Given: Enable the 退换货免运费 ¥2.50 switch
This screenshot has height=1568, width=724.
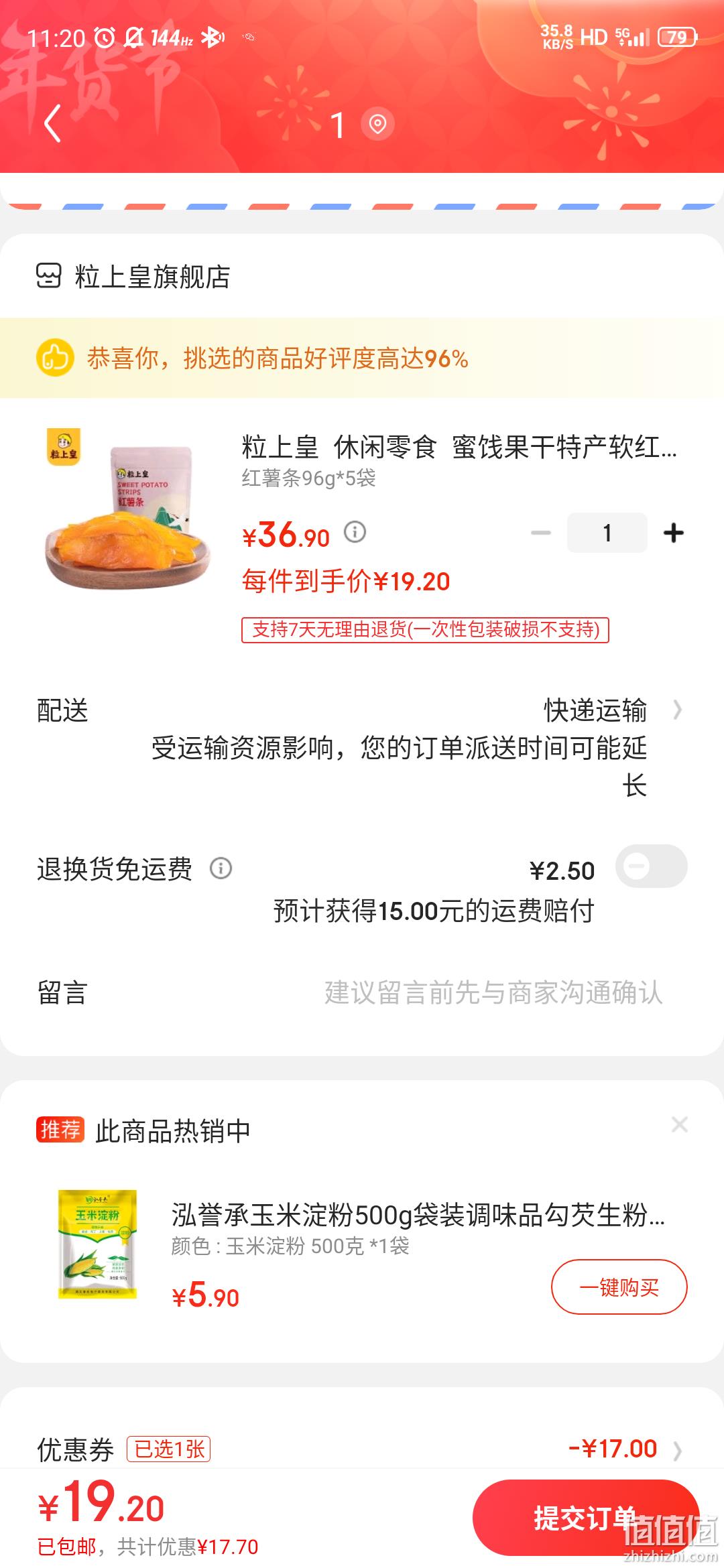Looking at the screenshot, I should (652, 866).
